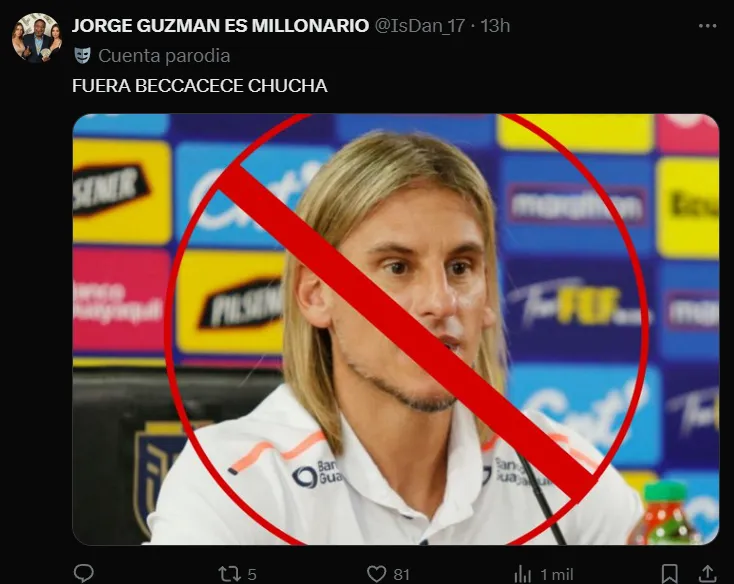Open JORGE GUZMAN ES MILLONARIO profile name
The height and width of the screenshot is (584, 734).
point(220,26)
